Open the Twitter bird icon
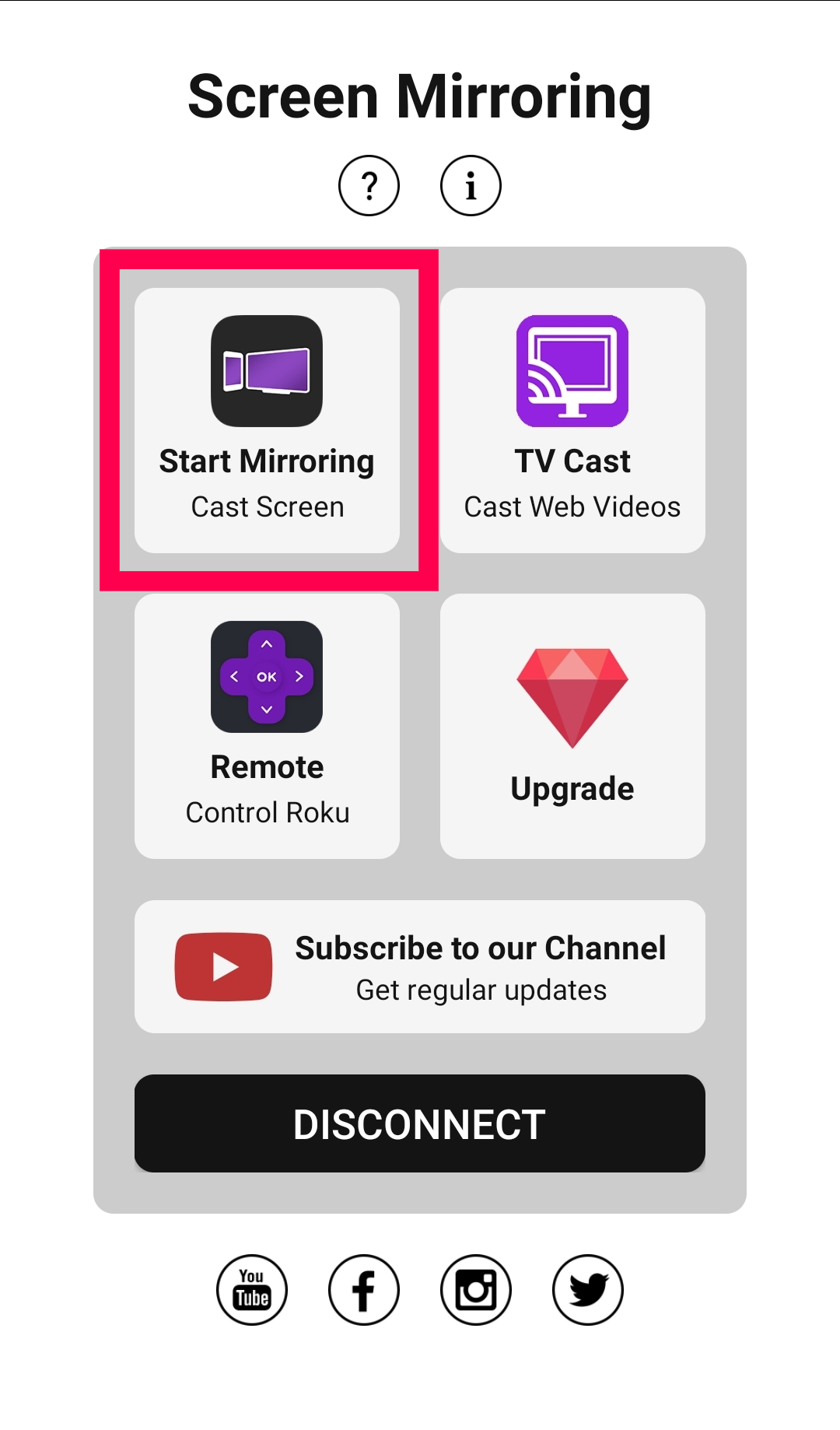Image resolution: width=840 pixels, height=1430 pixels. [x=588, y=1290]
